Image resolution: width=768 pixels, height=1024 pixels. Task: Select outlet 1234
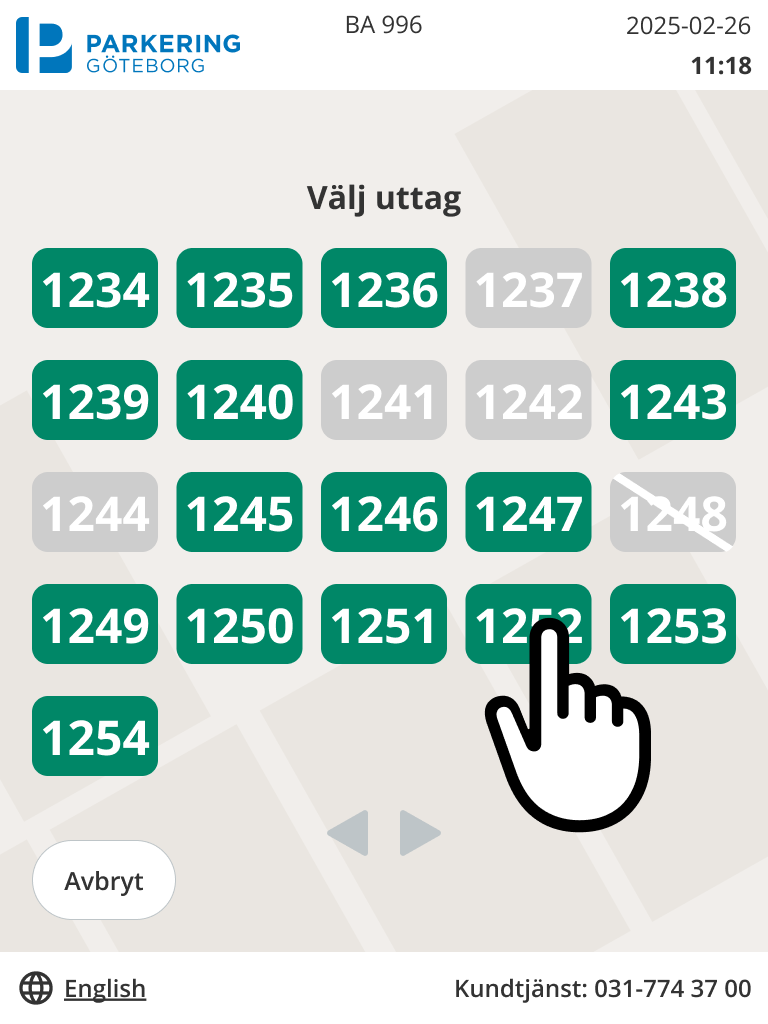(95, 288)
